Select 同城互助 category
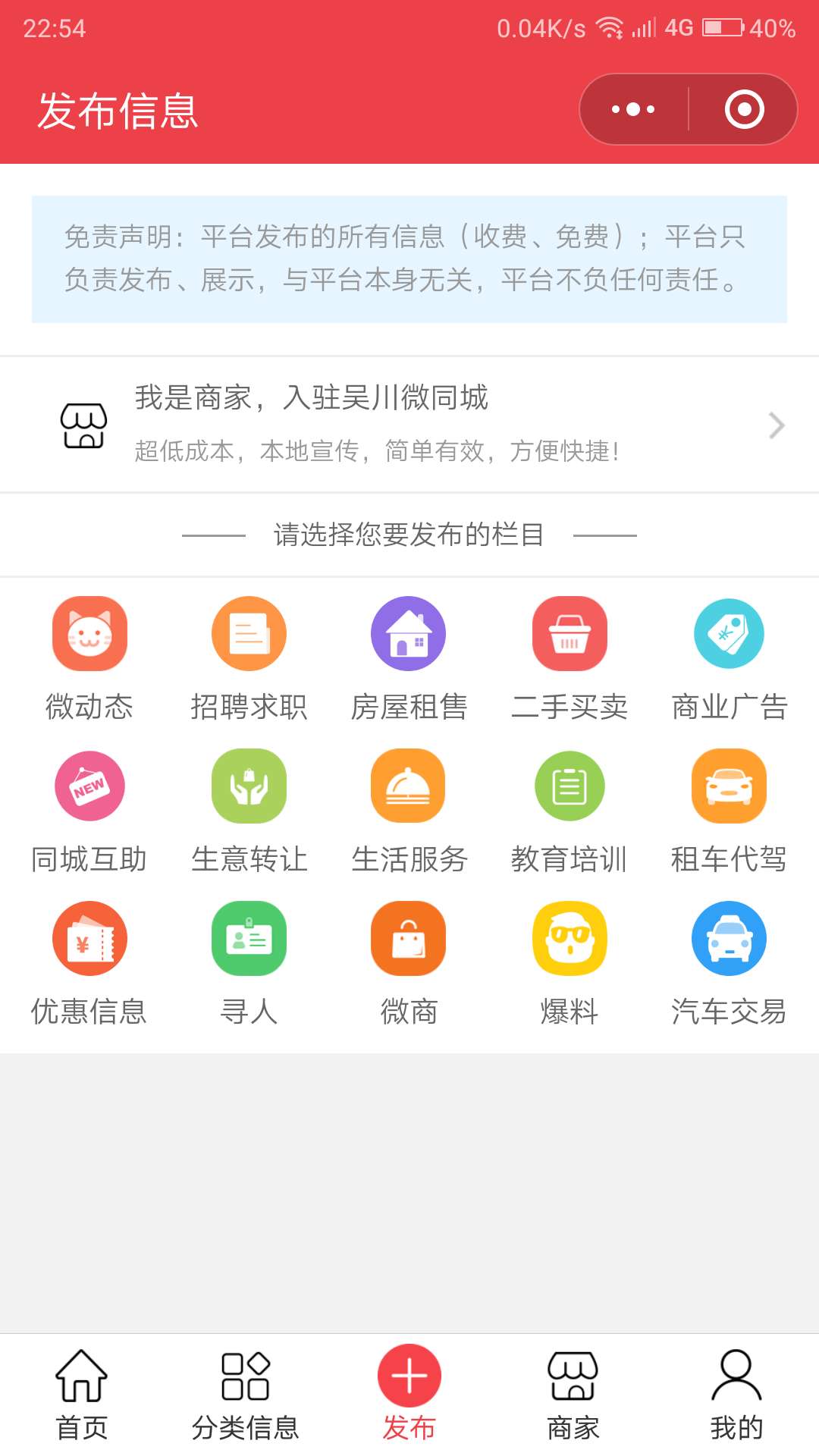 pyautogui.click(x=89, y=811)
